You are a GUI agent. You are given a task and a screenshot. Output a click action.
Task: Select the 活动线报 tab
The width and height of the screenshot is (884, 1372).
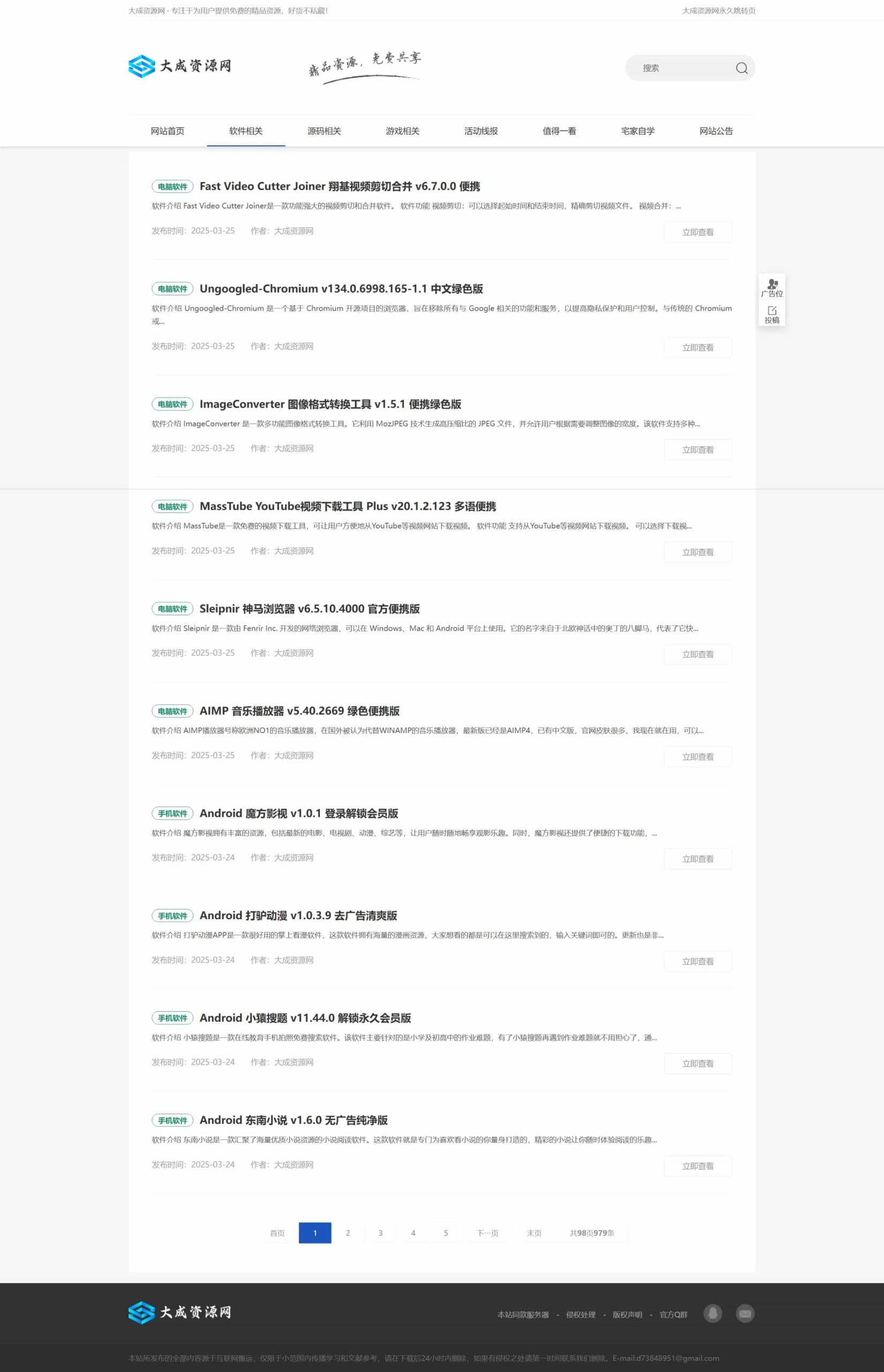481,131
